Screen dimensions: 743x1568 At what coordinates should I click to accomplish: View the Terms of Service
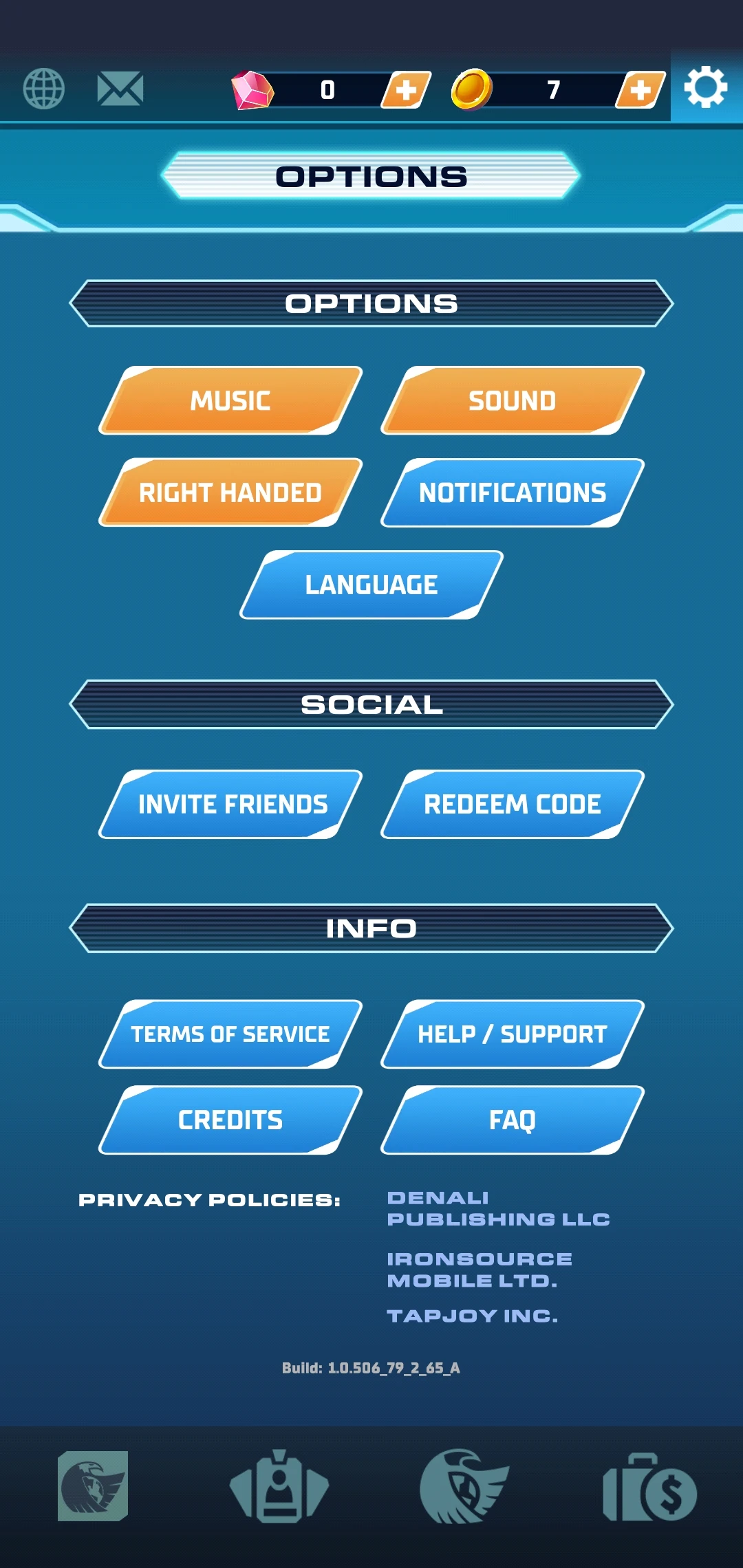point(230,1034)
